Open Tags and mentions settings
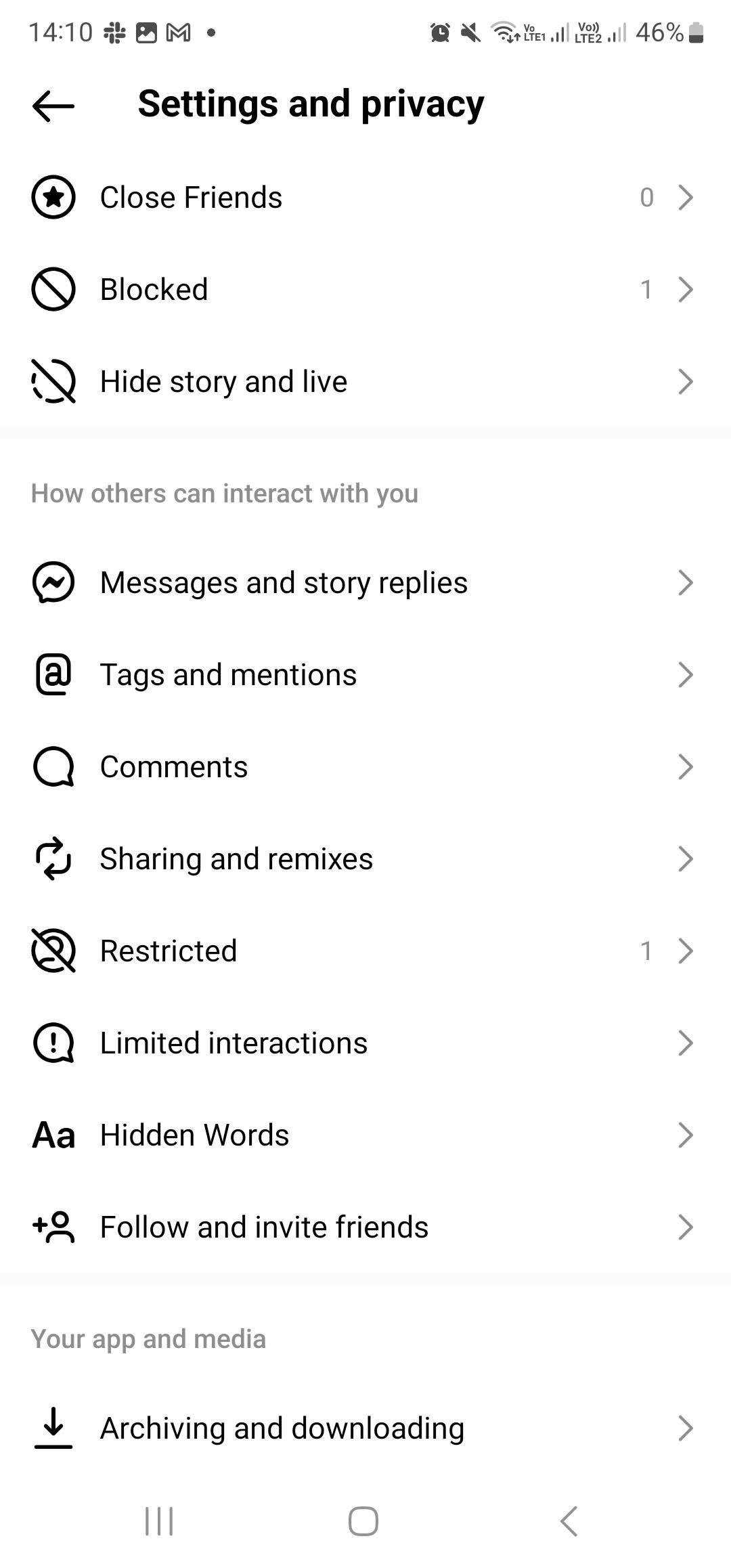The height and width of the screenshot is (1568, 731). (365, 674)
